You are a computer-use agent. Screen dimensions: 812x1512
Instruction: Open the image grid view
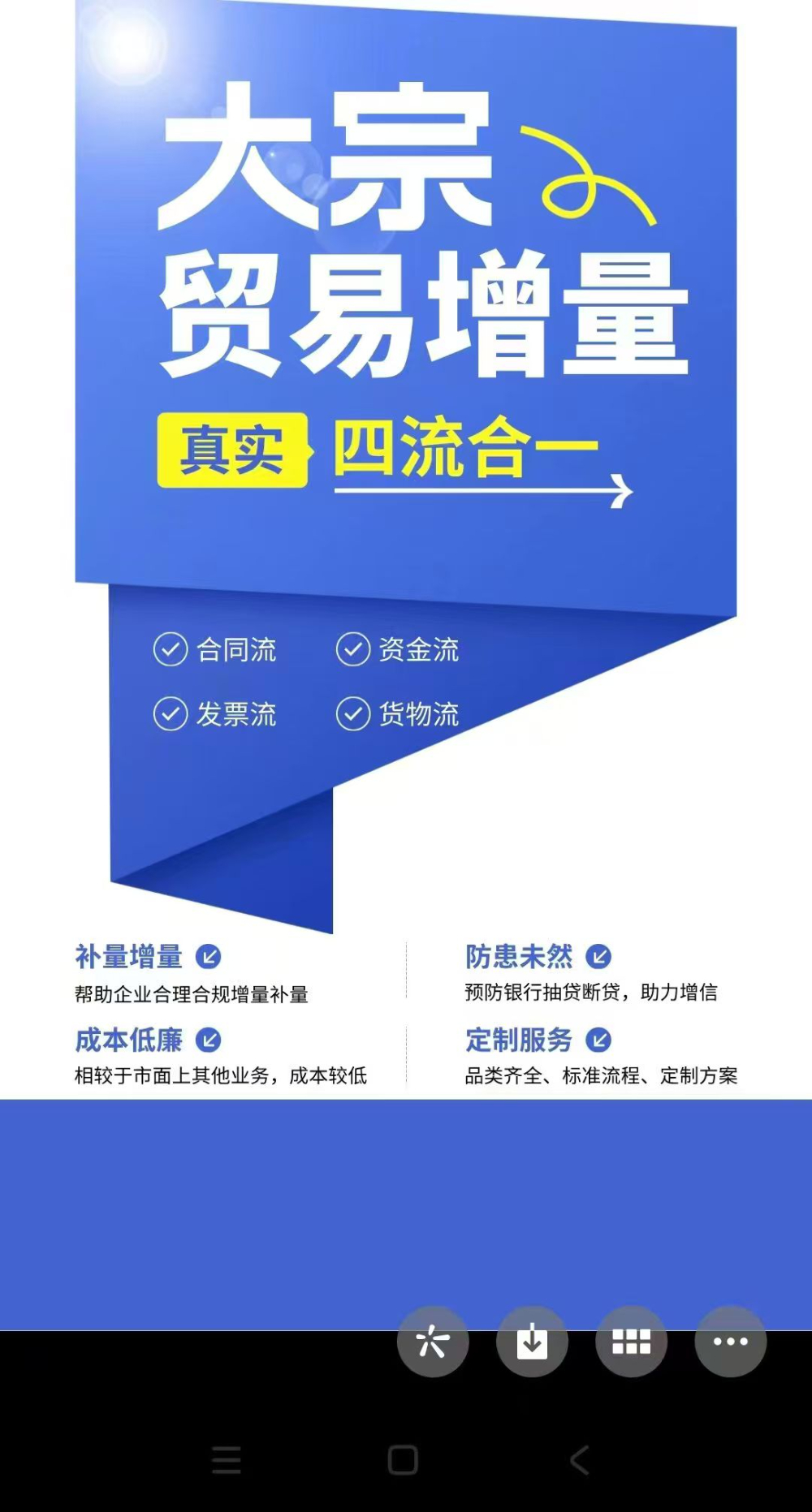click(631, 1342)
